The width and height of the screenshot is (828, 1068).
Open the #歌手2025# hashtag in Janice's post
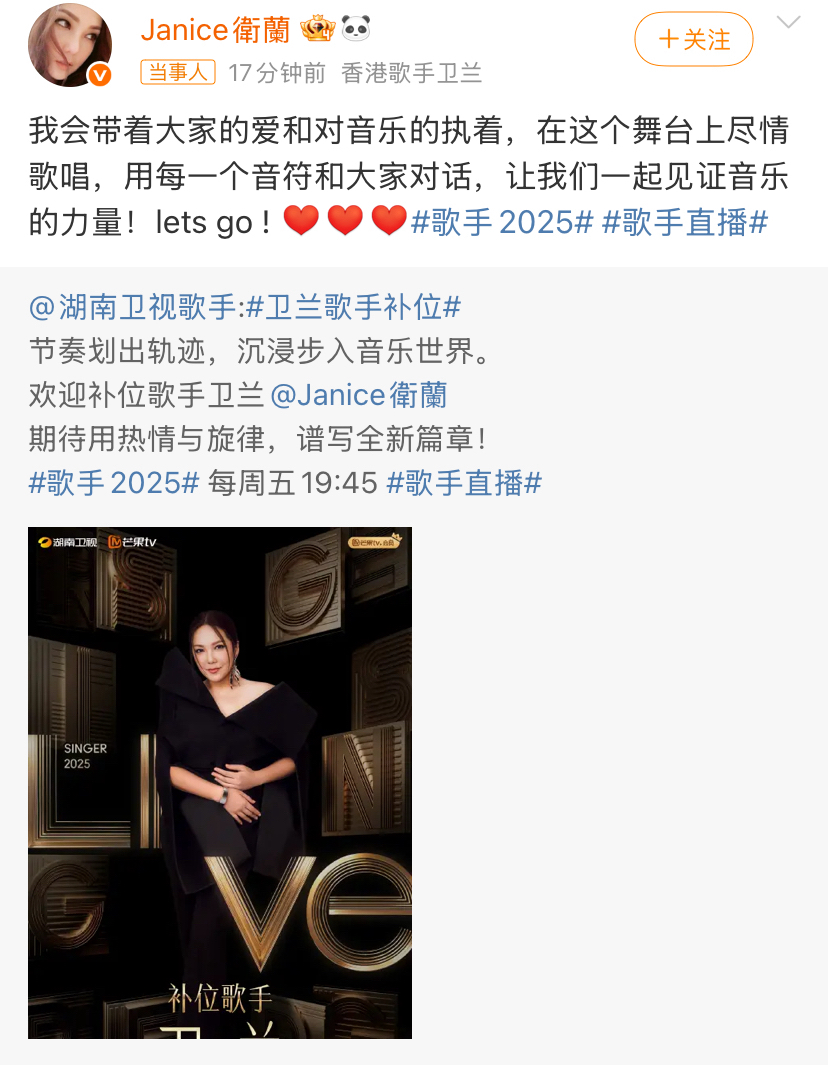pos(502,222)
